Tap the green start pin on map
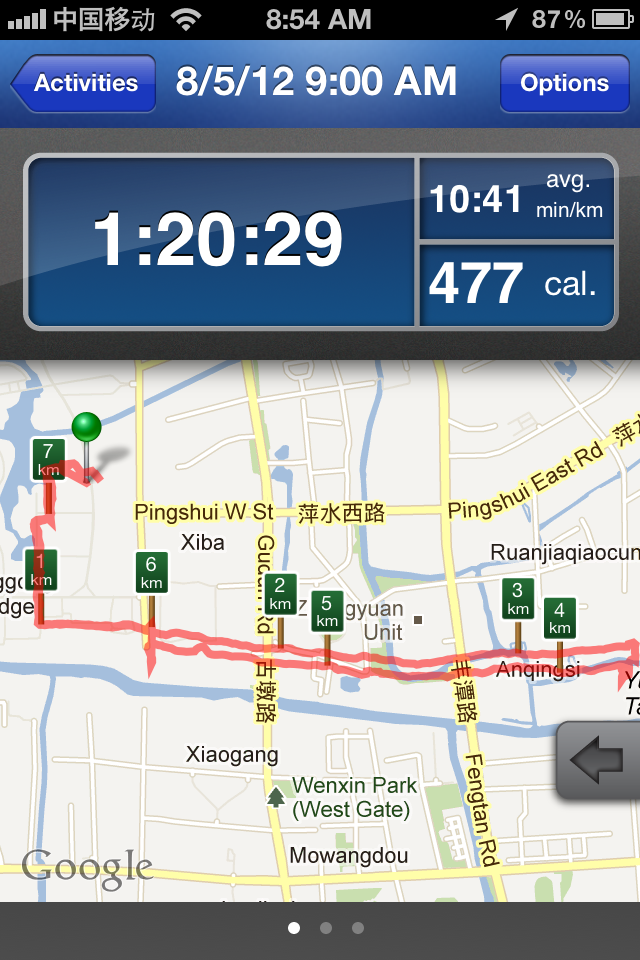Screen dimensions: 640x960 (x=87, y=429)
